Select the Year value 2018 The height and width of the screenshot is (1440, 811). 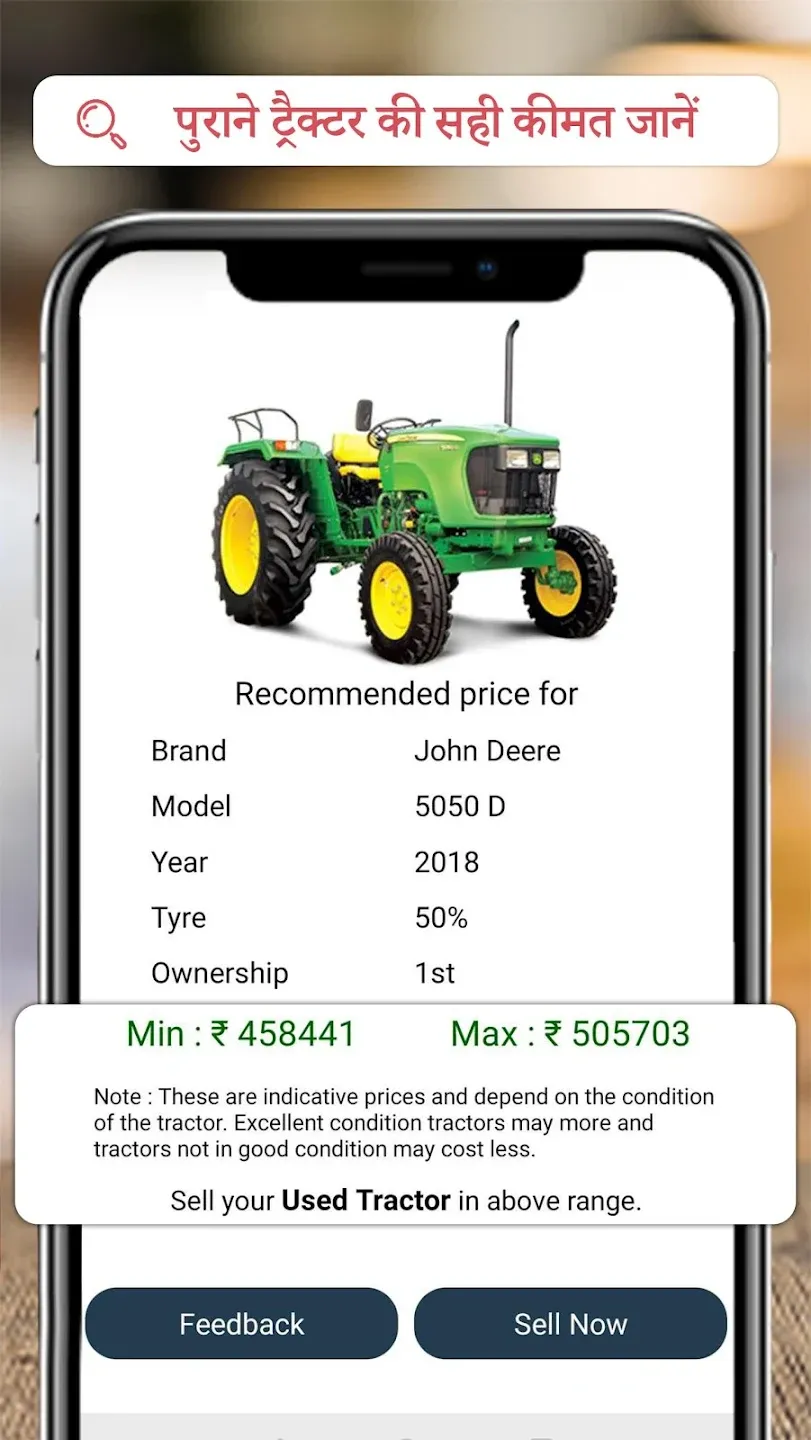(447, 862)
